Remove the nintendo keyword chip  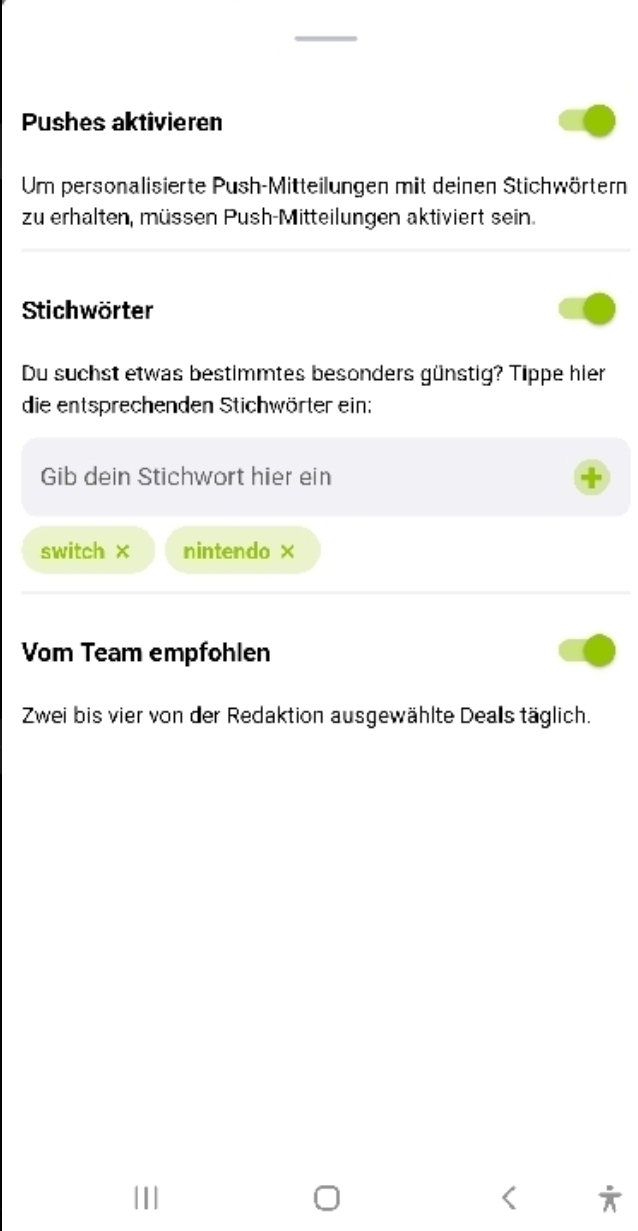point(287,552)
